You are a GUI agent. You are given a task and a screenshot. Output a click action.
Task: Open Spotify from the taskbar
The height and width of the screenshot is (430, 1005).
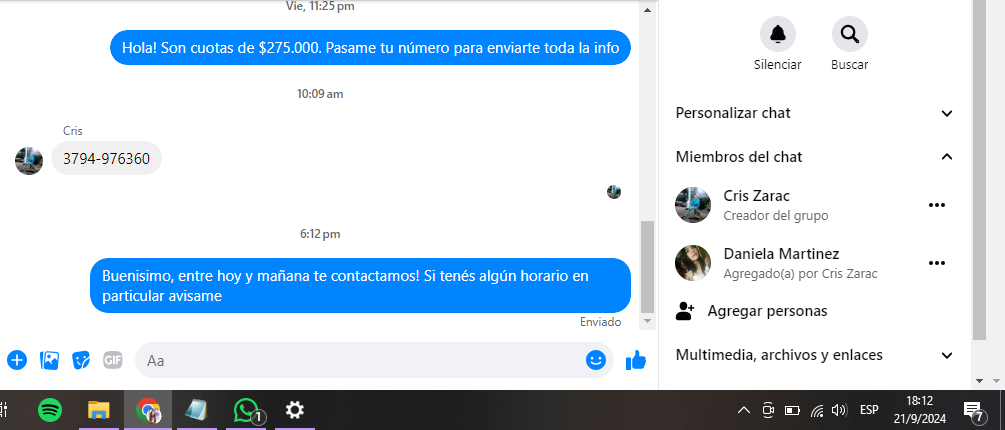(50, 410)
